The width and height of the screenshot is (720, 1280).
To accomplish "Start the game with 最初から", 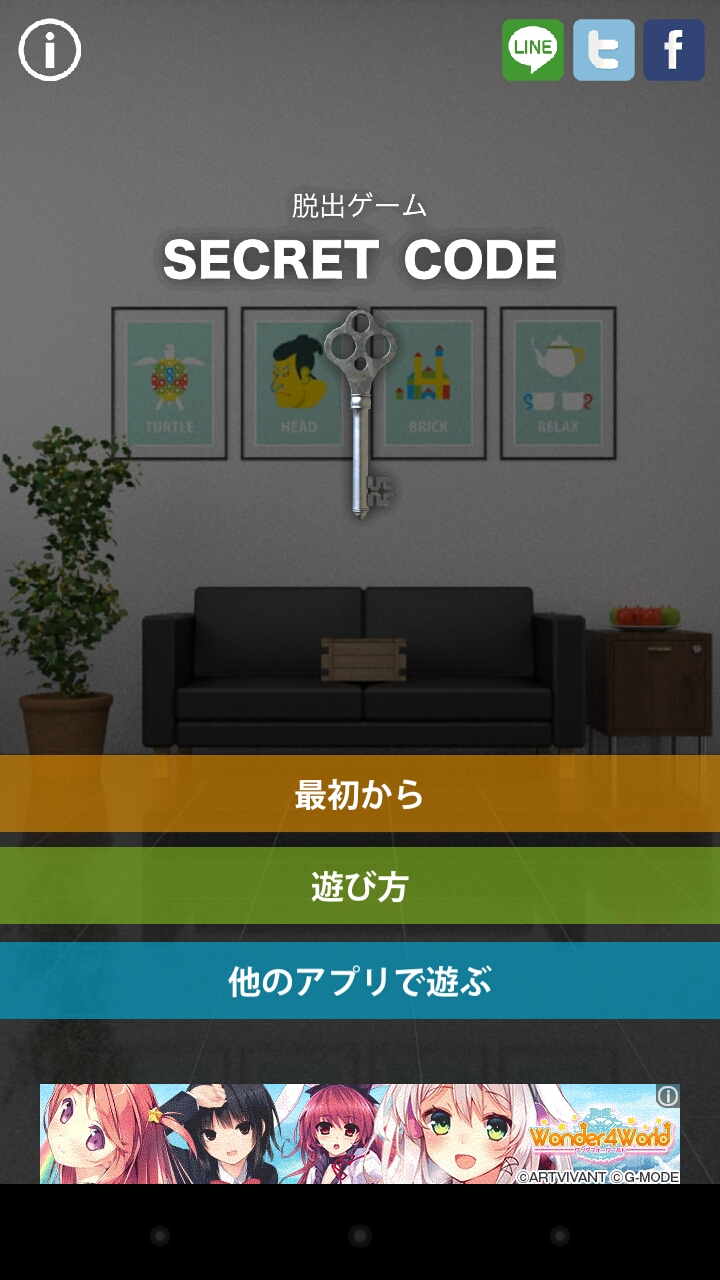I will [360, 794].
